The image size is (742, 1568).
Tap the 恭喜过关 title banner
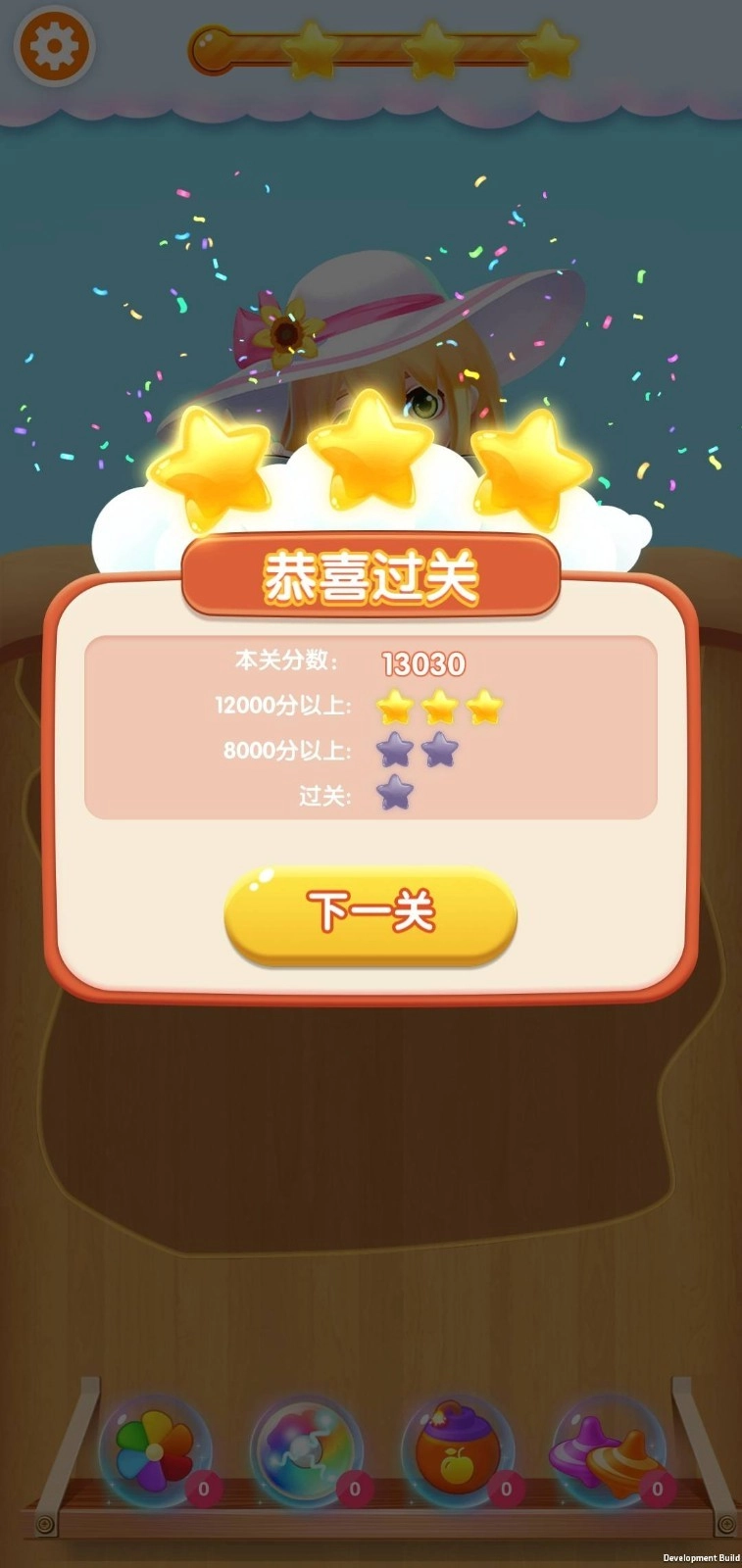371,574
